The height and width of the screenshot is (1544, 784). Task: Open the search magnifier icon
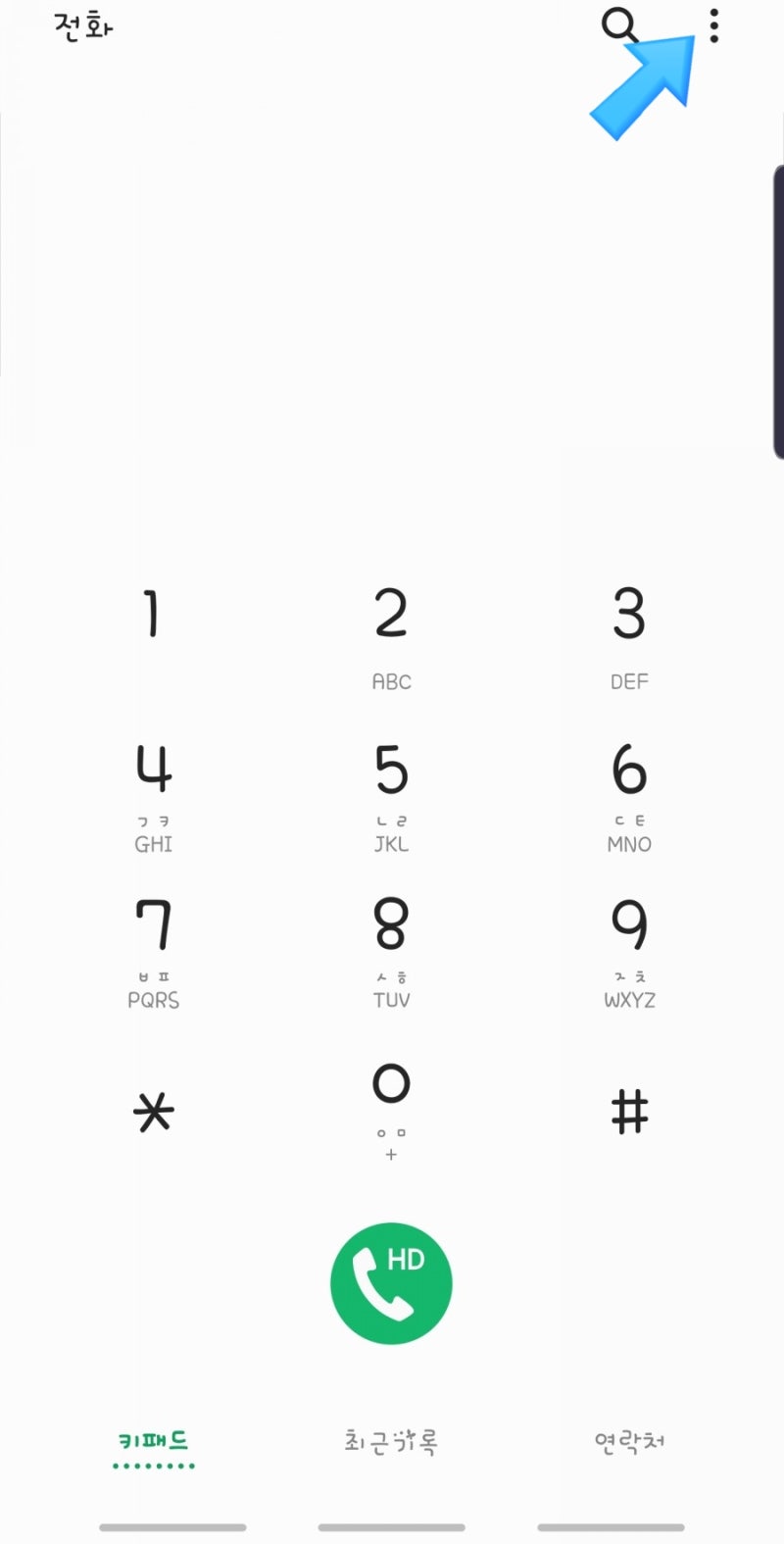pyautogui.click(x=619, y=25)
